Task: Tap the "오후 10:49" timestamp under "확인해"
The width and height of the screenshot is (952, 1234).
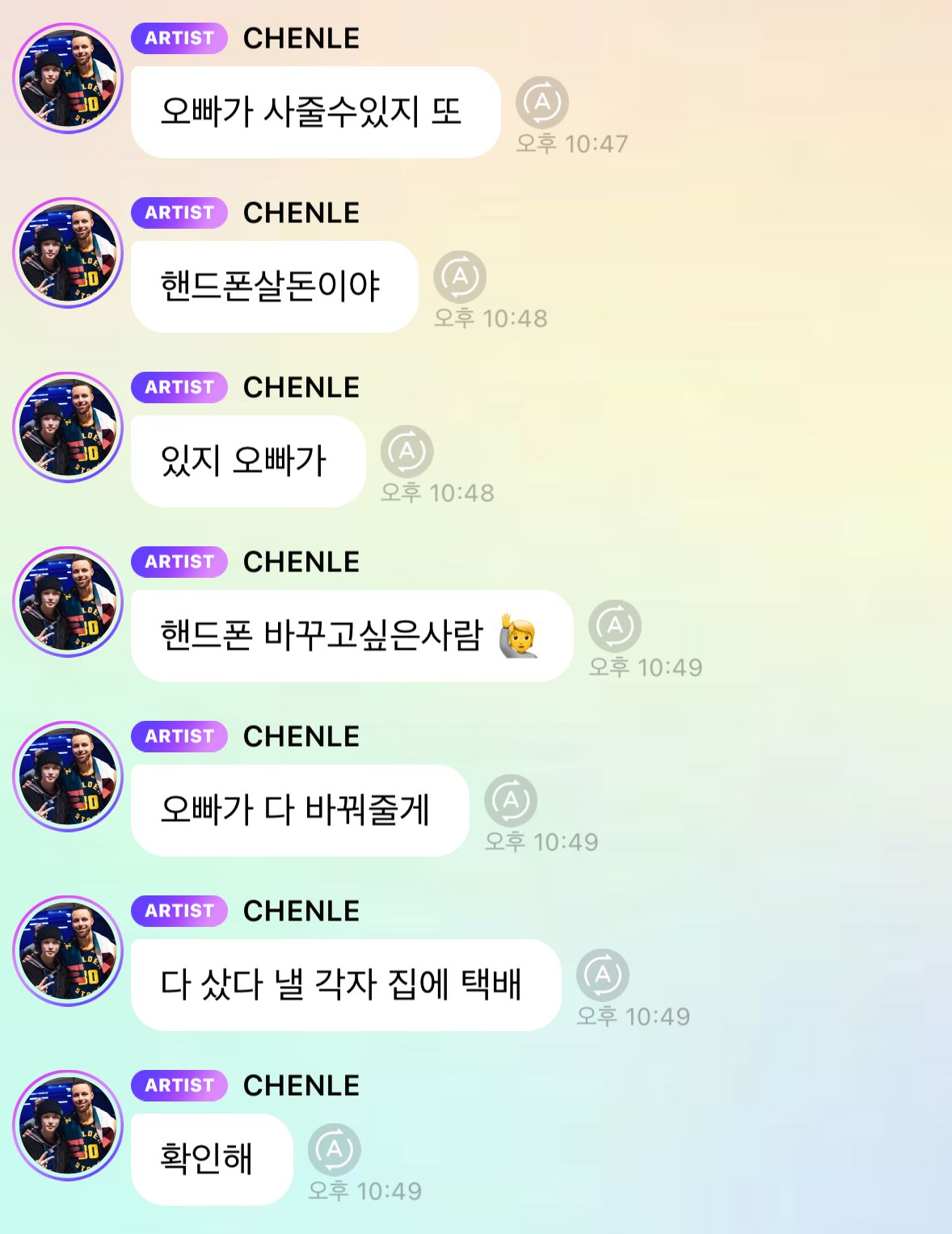Action: coord(364,1190)
